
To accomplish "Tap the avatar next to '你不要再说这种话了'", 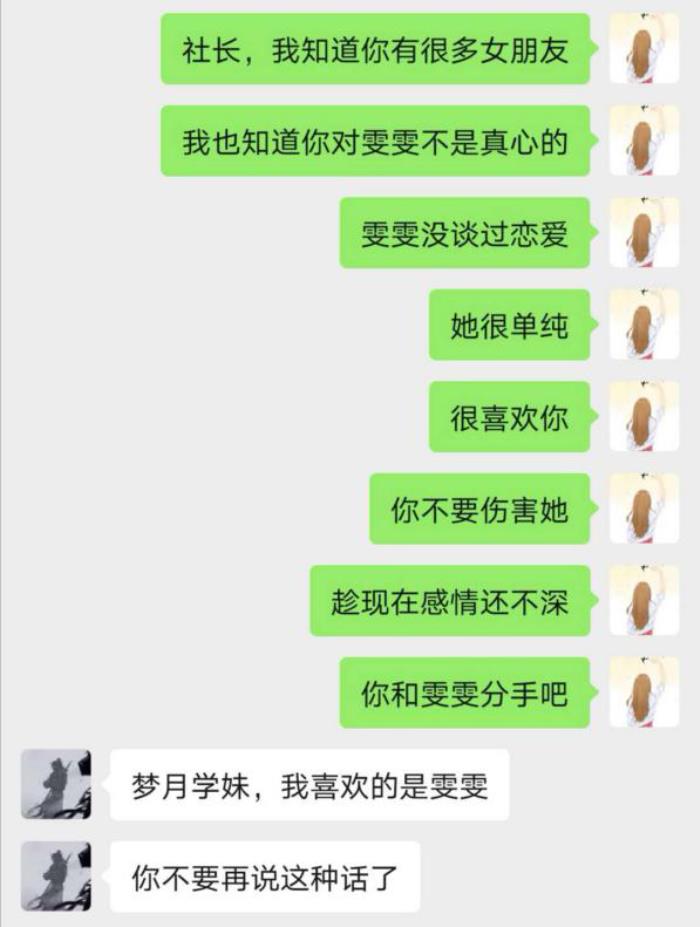I will [56, 877].
